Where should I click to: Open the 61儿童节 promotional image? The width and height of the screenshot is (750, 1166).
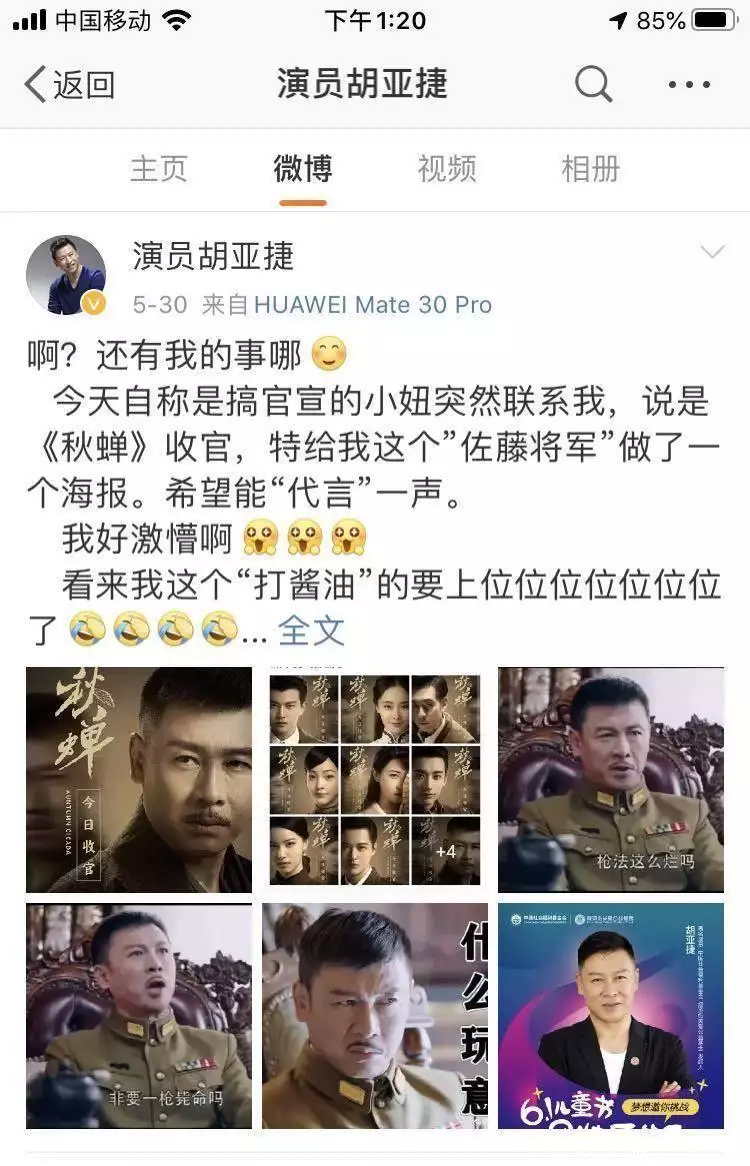tap(611, 1015)
